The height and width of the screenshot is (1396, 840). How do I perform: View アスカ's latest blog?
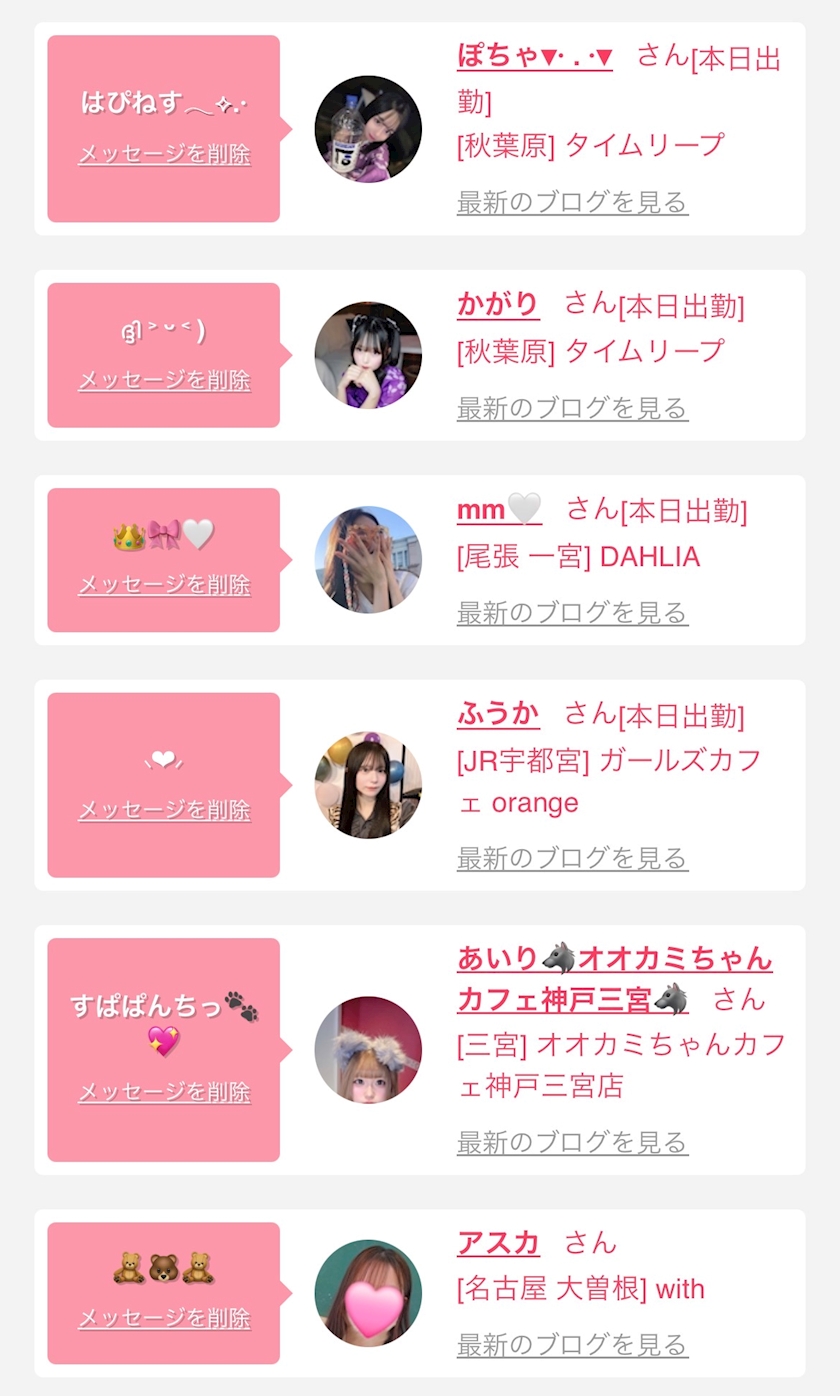[572, 1346]
